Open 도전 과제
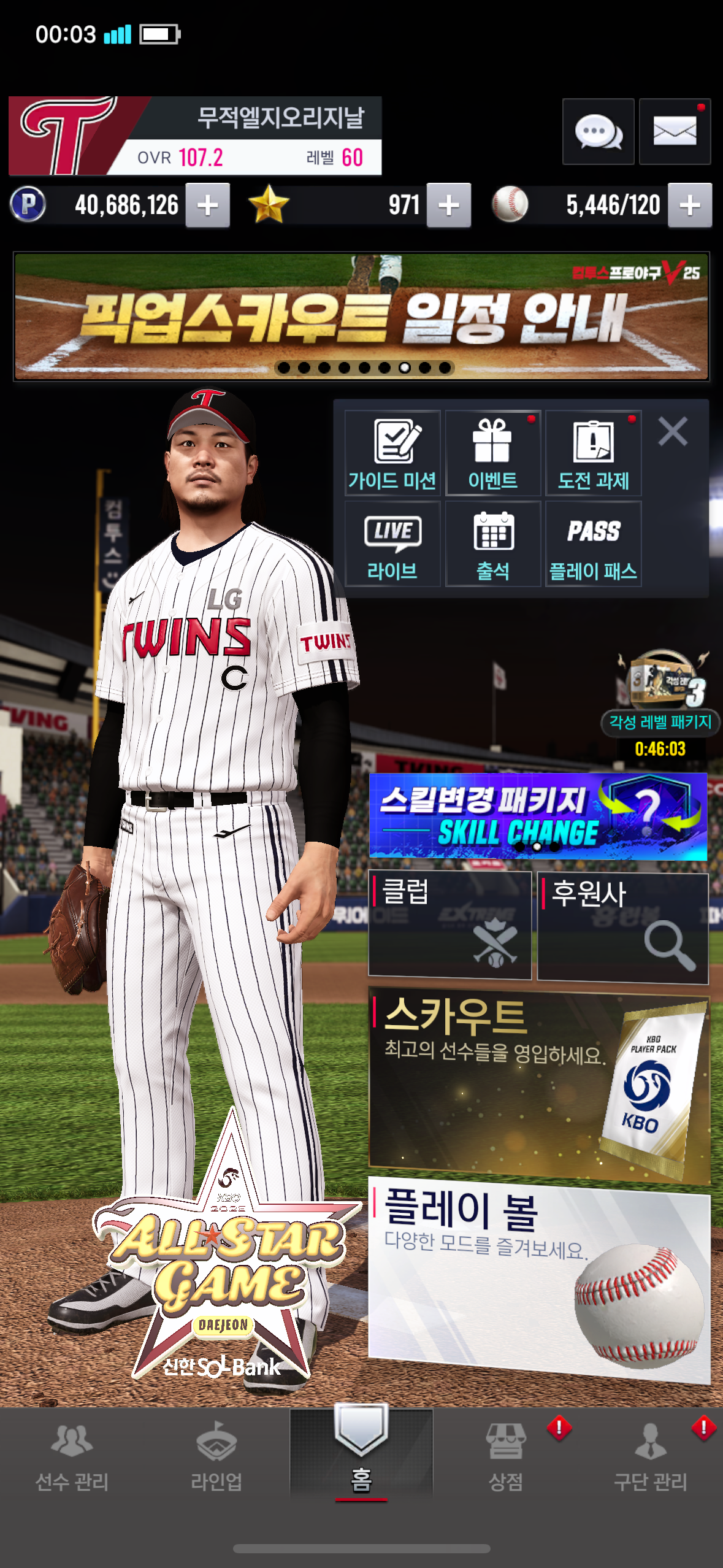This screenshot has width=723, height=1568. (593, 453)
